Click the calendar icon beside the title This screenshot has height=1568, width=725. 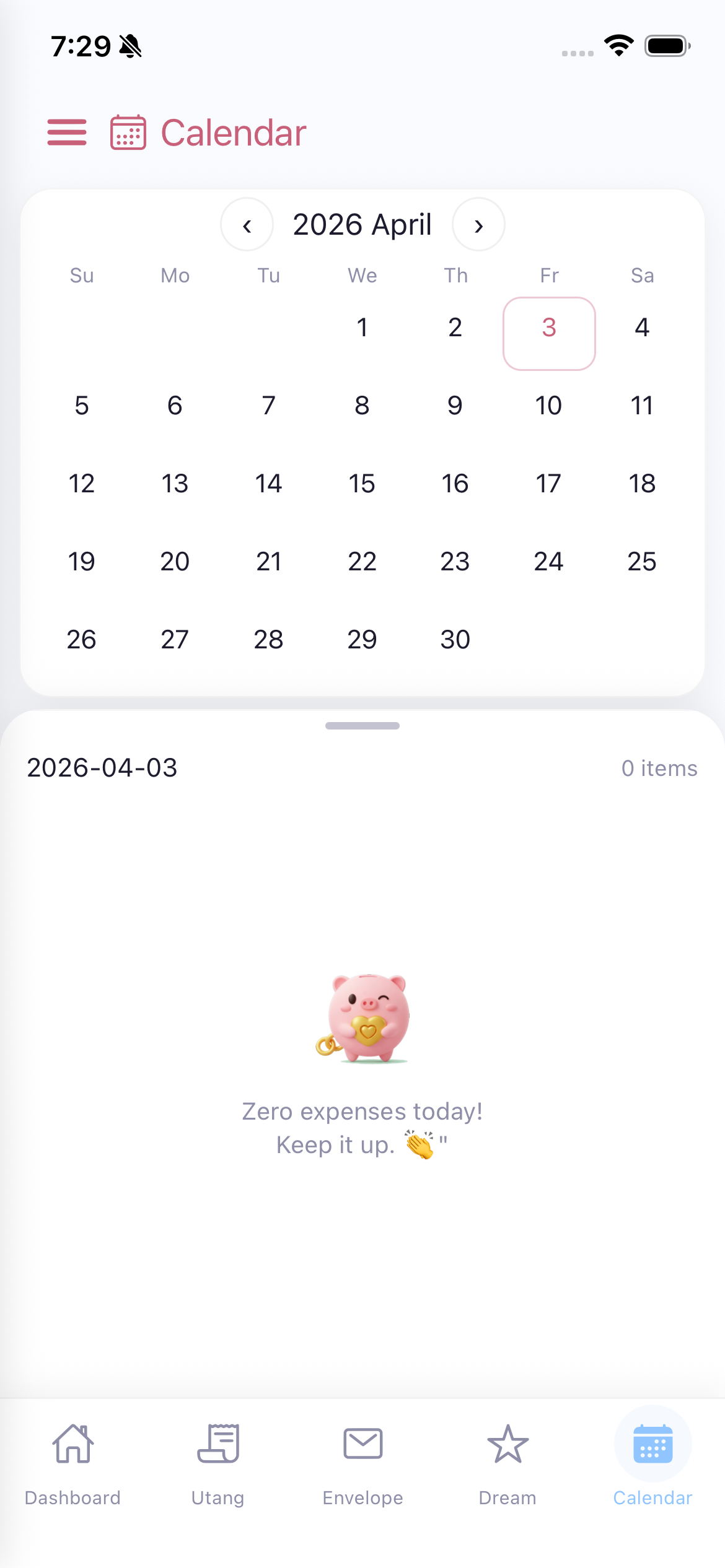click(x=127, y=131)
